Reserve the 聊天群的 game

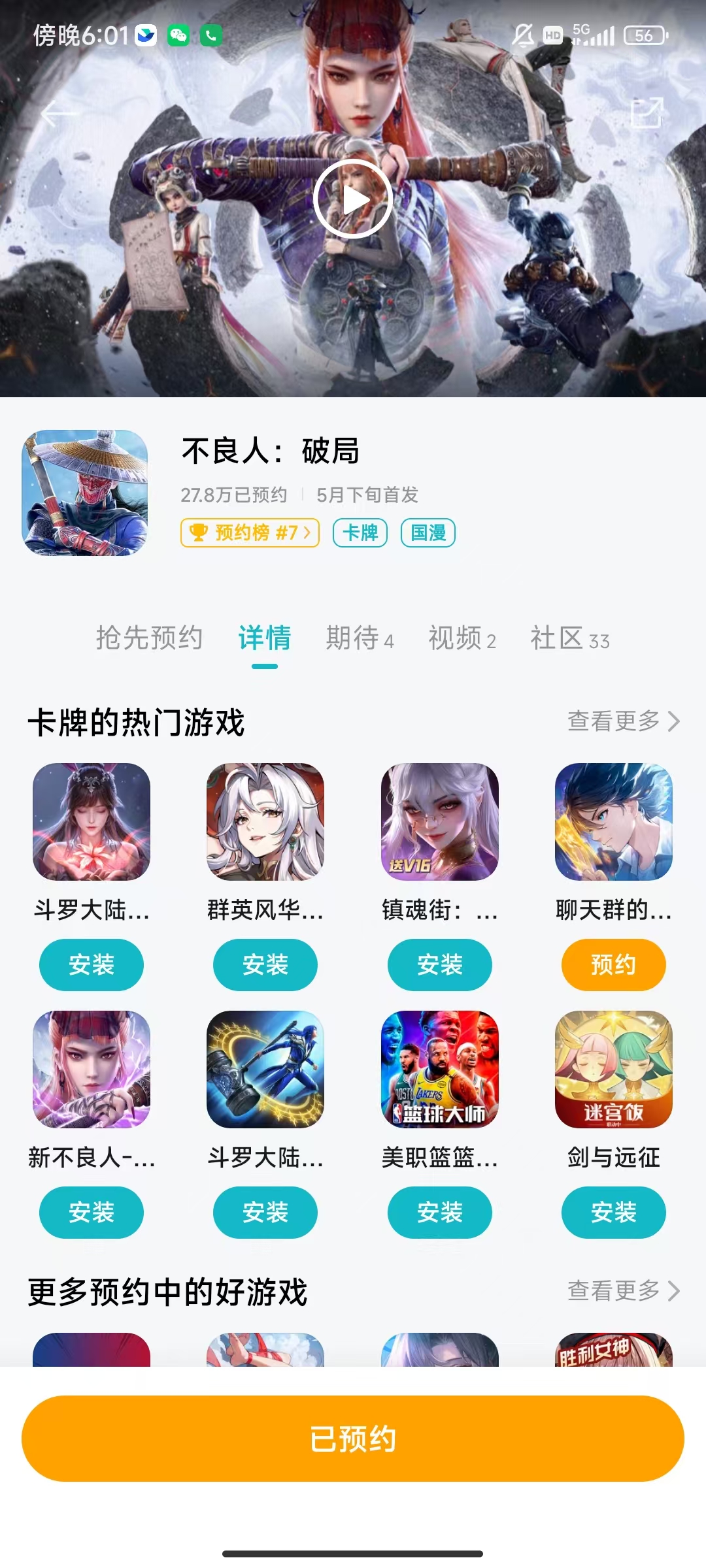coord(613,965)
